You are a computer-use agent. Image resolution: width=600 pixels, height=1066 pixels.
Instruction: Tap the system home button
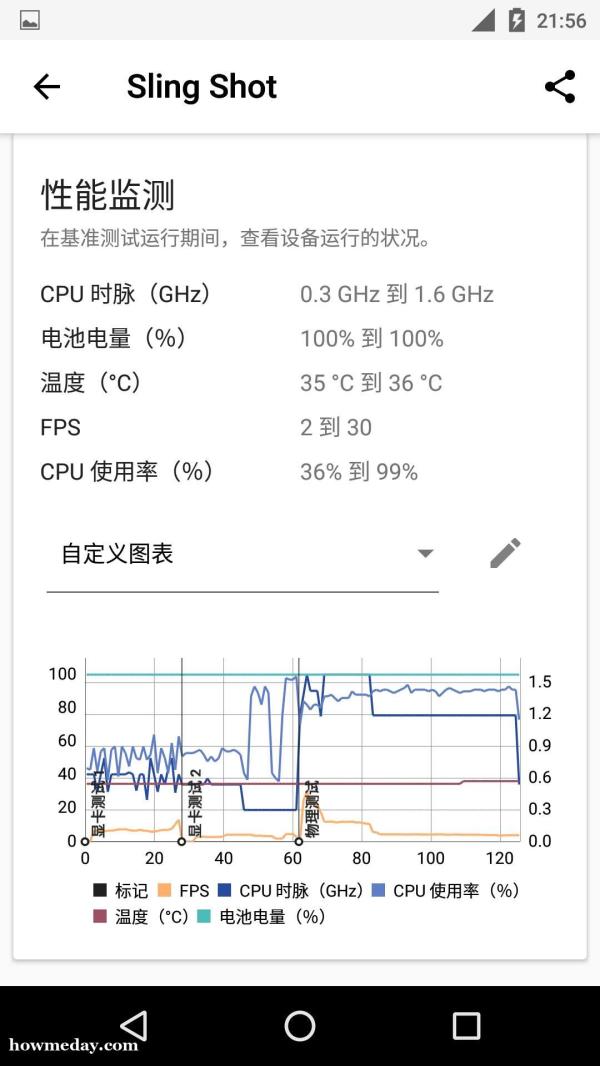pyautogui.click(x=300, y=1025)
